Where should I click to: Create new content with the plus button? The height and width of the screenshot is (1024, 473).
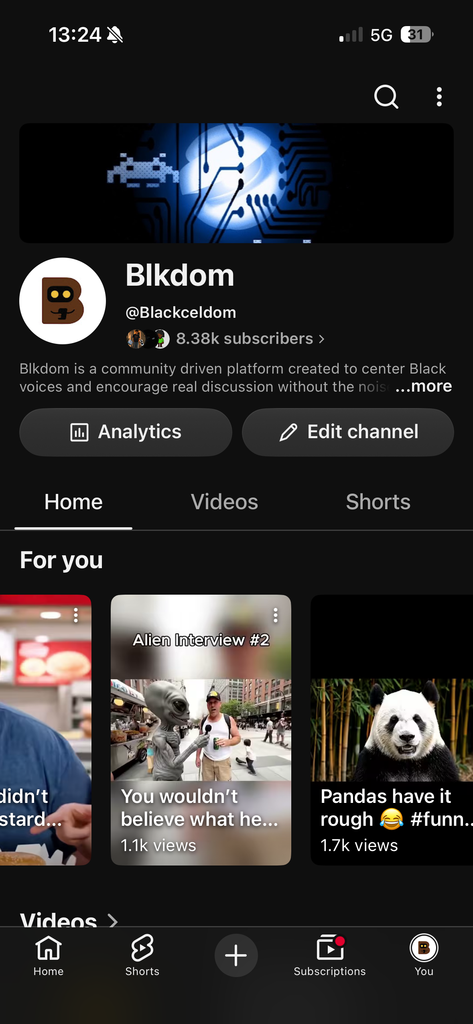[x=236, y=955]
